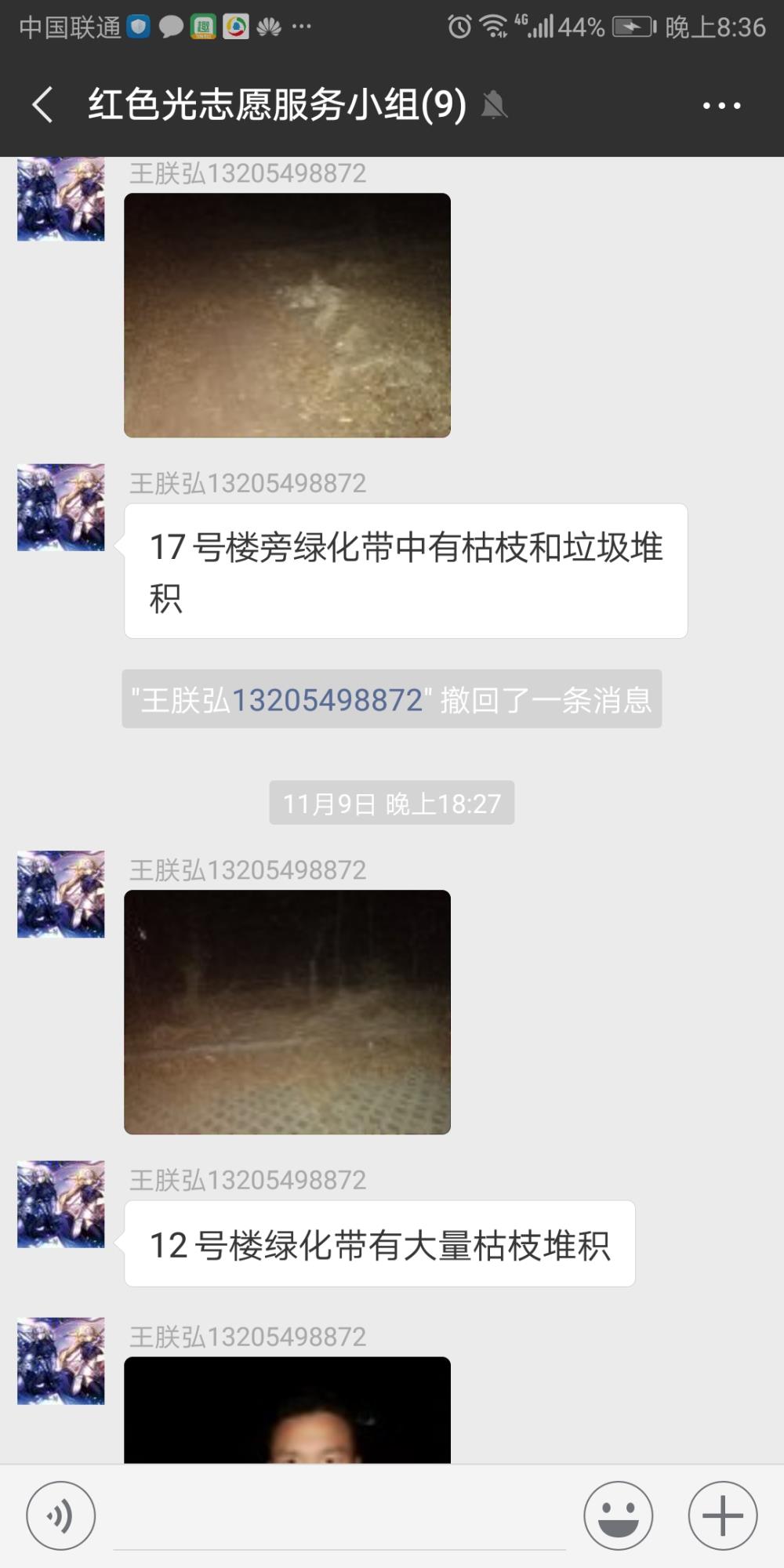Open the partially visible photo at bottom

point(287,1410)
